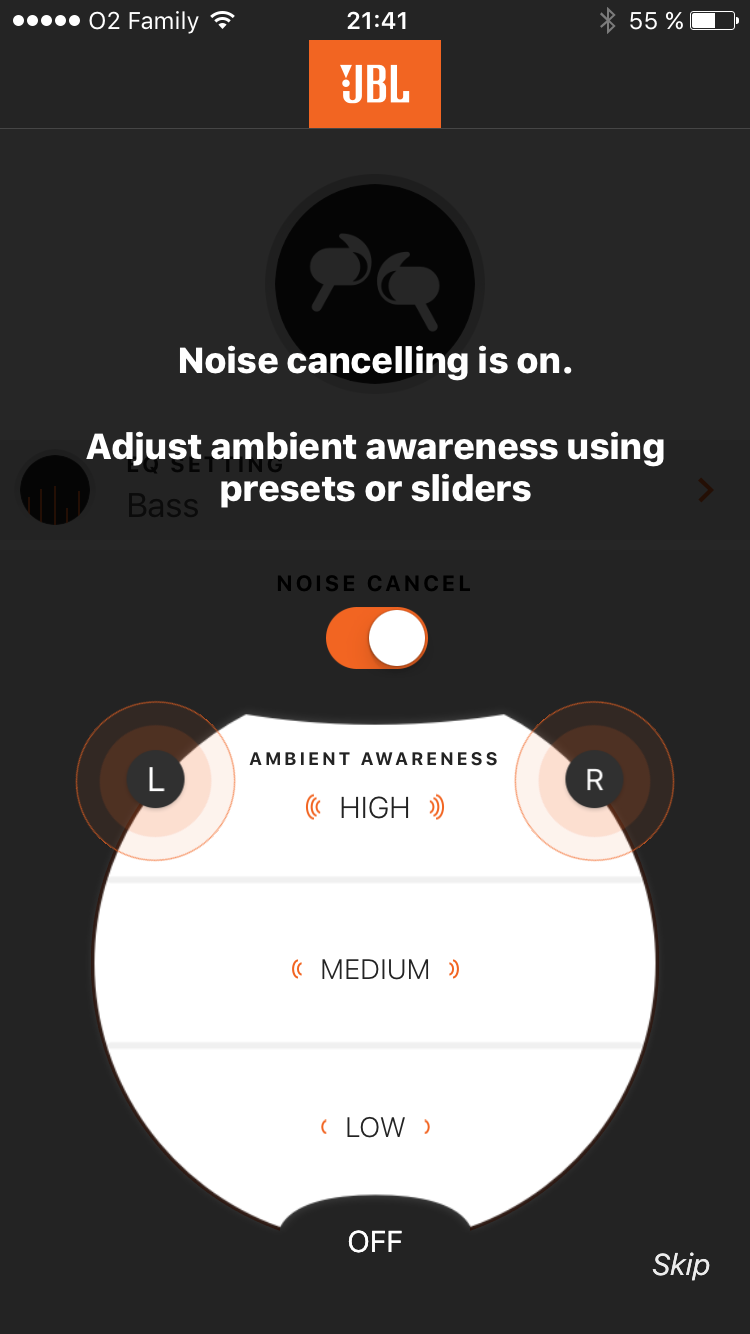This screenshot has width=750, height=1334.
Task: Select the LOW ambient awareness preset
Action: click(375, 1127)
